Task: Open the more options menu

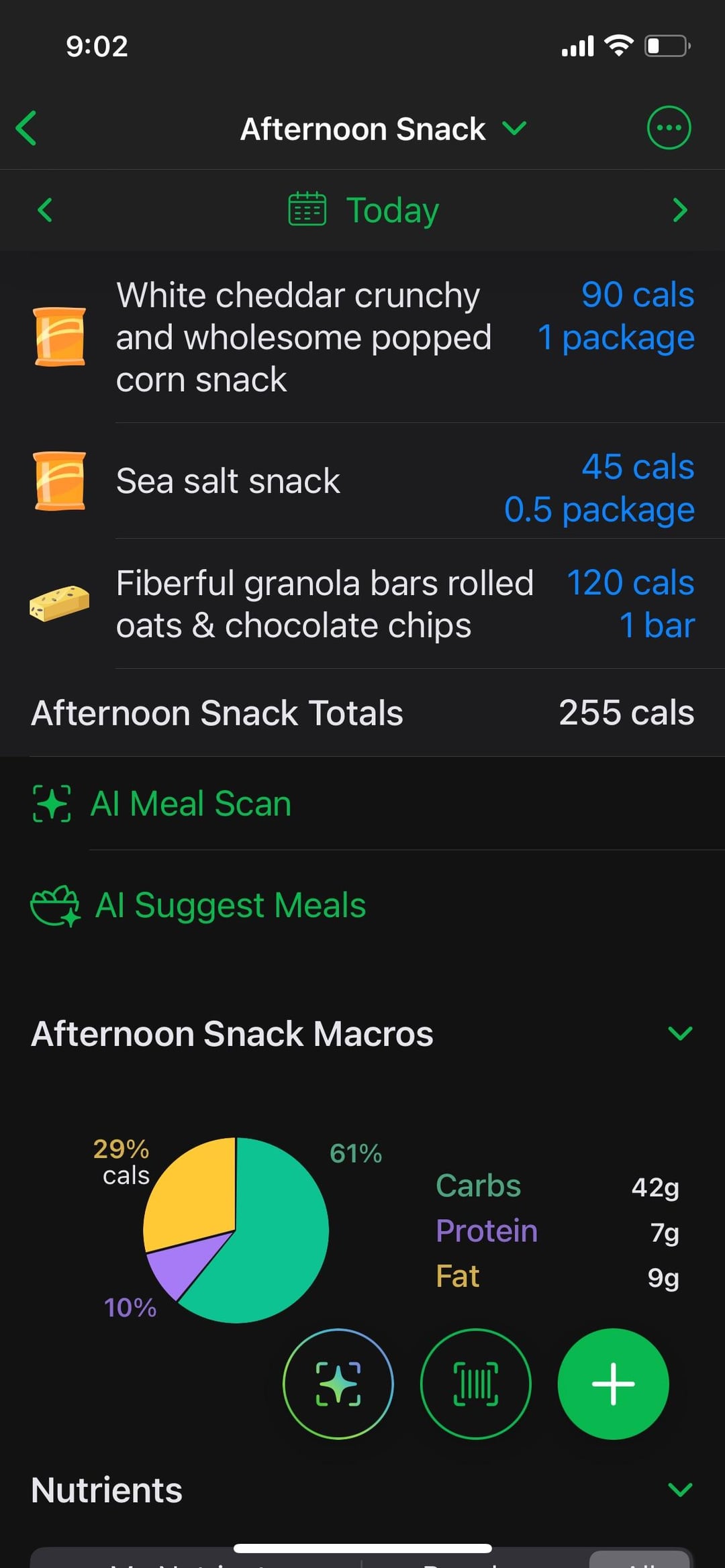Action: pos(668,127)
